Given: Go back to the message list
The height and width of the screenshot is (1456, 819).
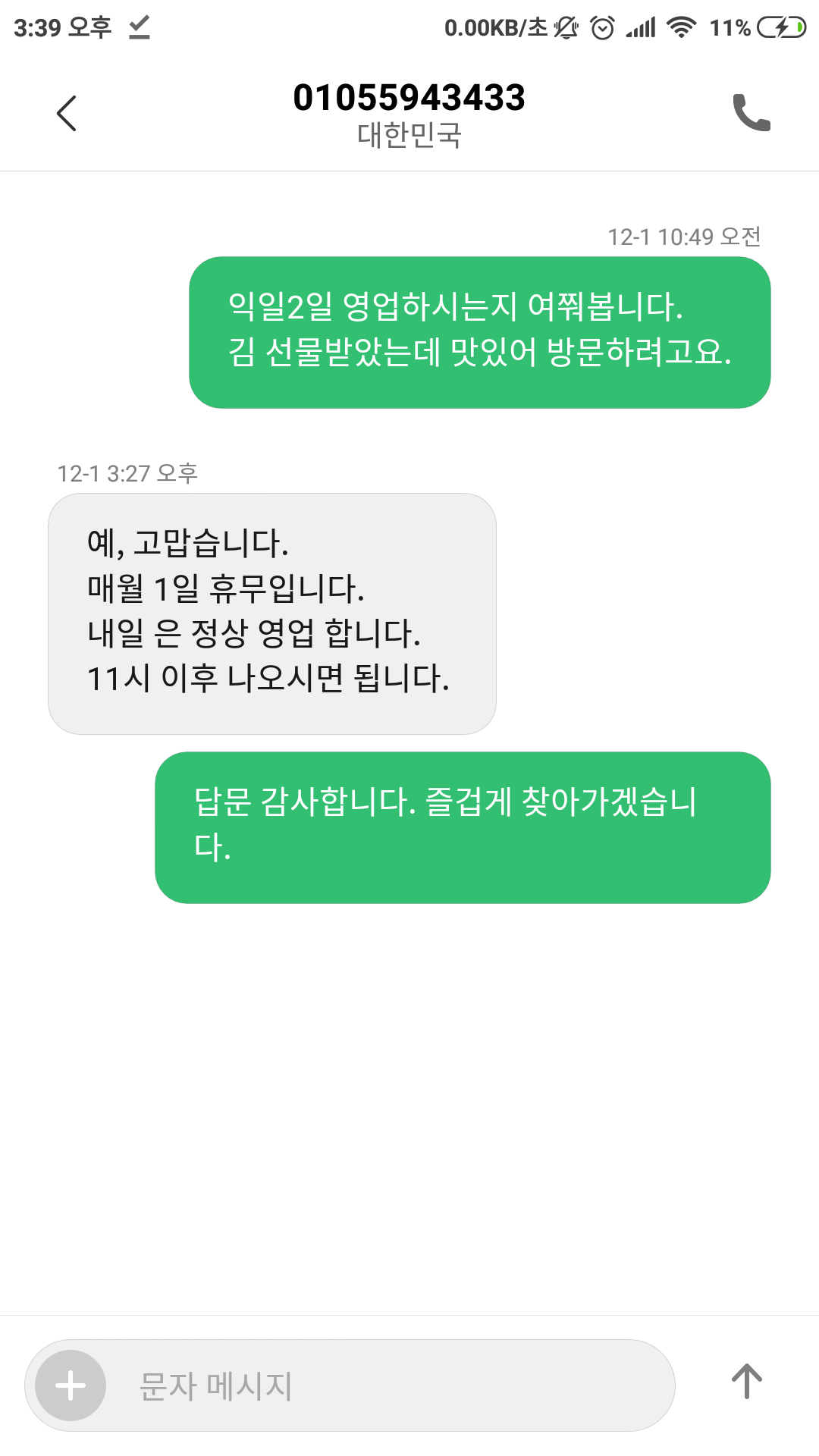Looking at the screenshot, I should 67,114.
